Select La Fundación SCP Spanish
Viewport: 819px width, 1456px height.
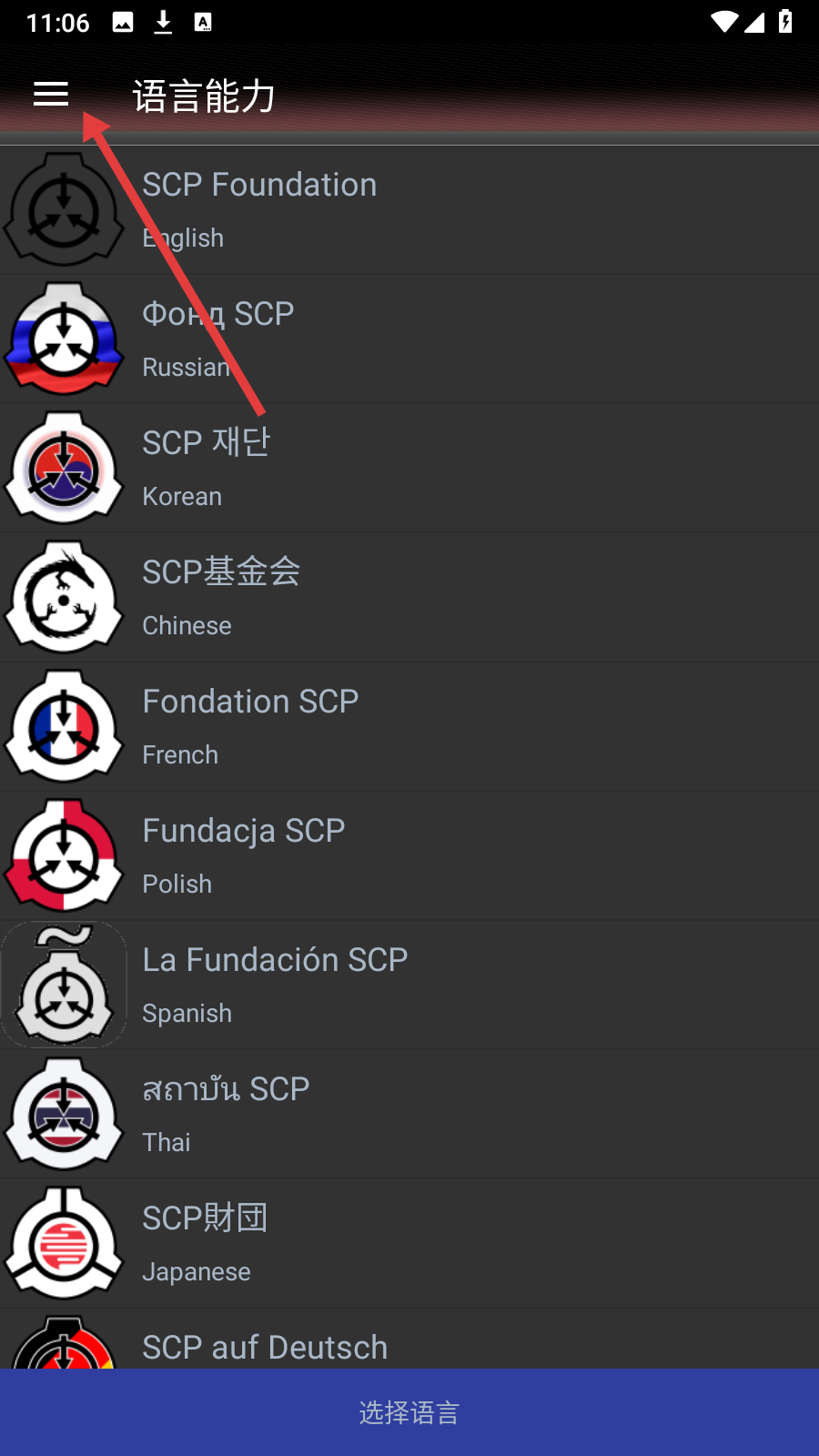click(x=409, y=986)
